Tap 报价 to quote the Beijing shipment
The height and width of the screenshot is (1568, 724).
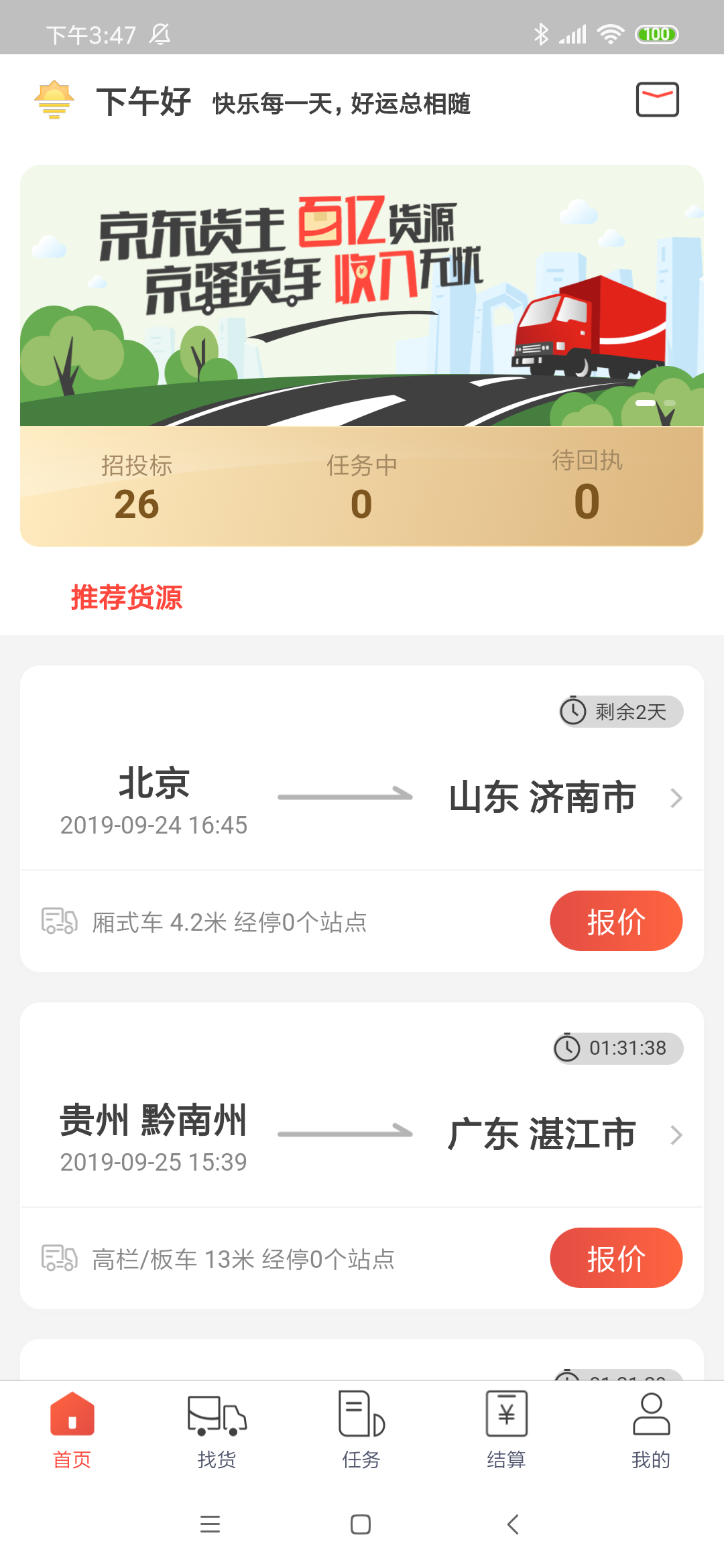pos(616,921)
